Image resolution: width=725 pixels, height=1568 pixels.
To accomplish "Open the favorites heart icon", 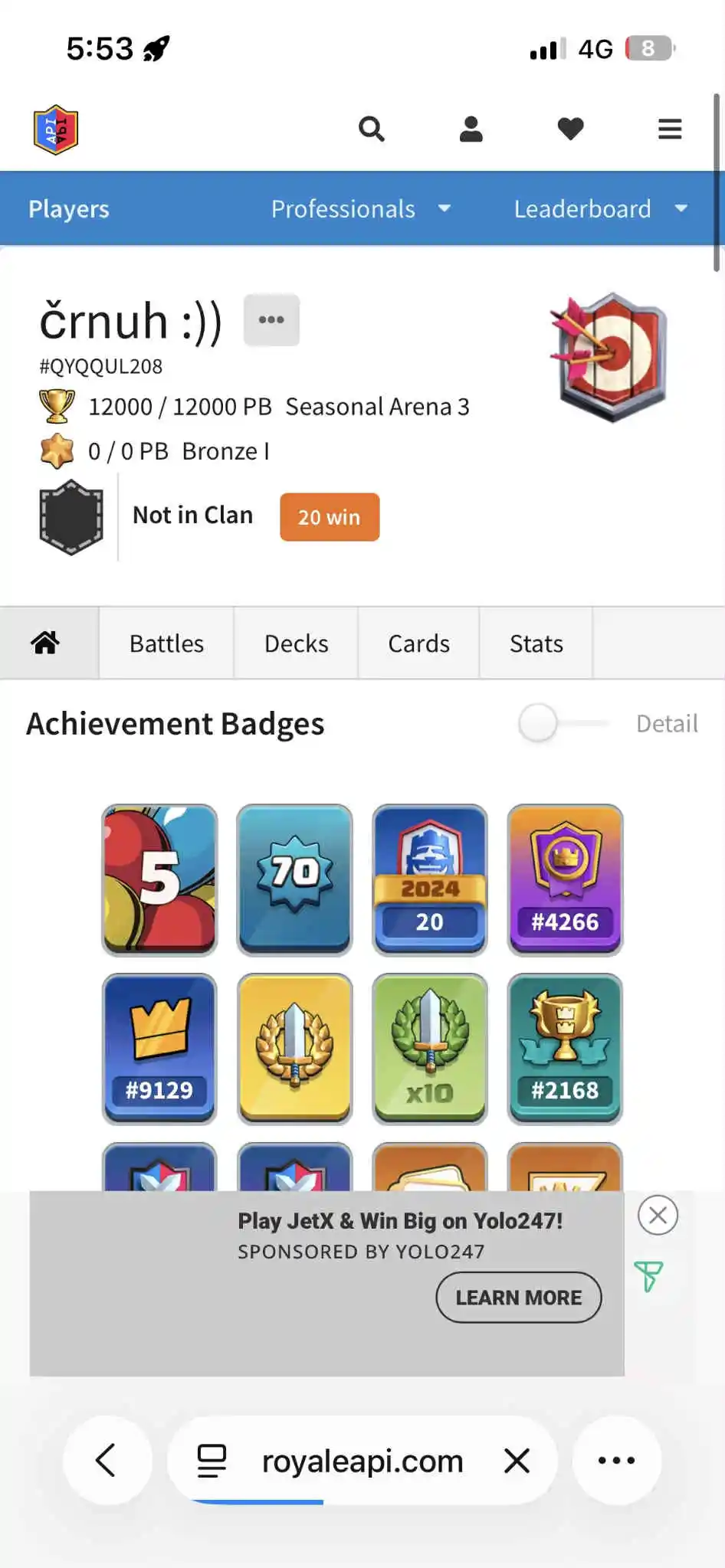I will pyautogui.click(x=570, y=129).
